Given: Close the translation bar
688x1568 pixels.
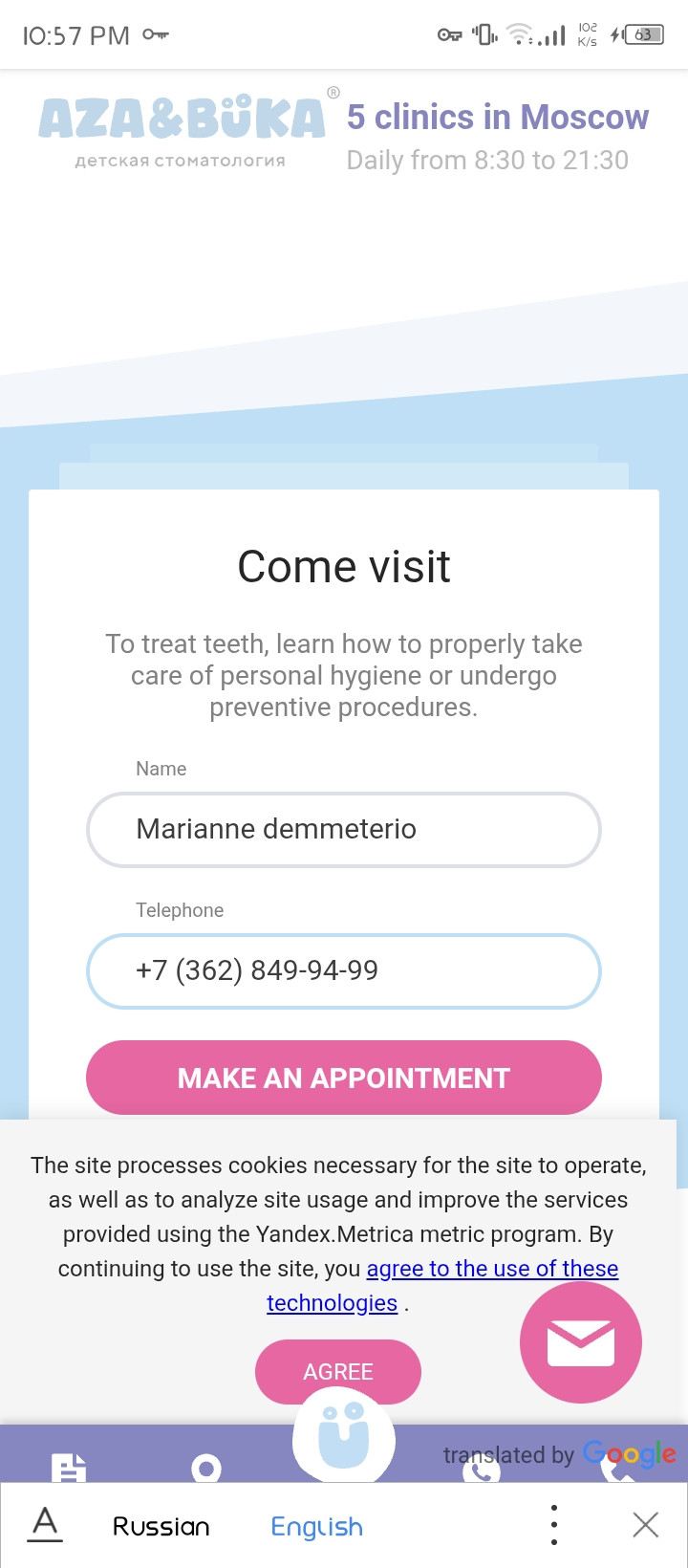Looking at the screenshot, I should [x=645, y=1525].
